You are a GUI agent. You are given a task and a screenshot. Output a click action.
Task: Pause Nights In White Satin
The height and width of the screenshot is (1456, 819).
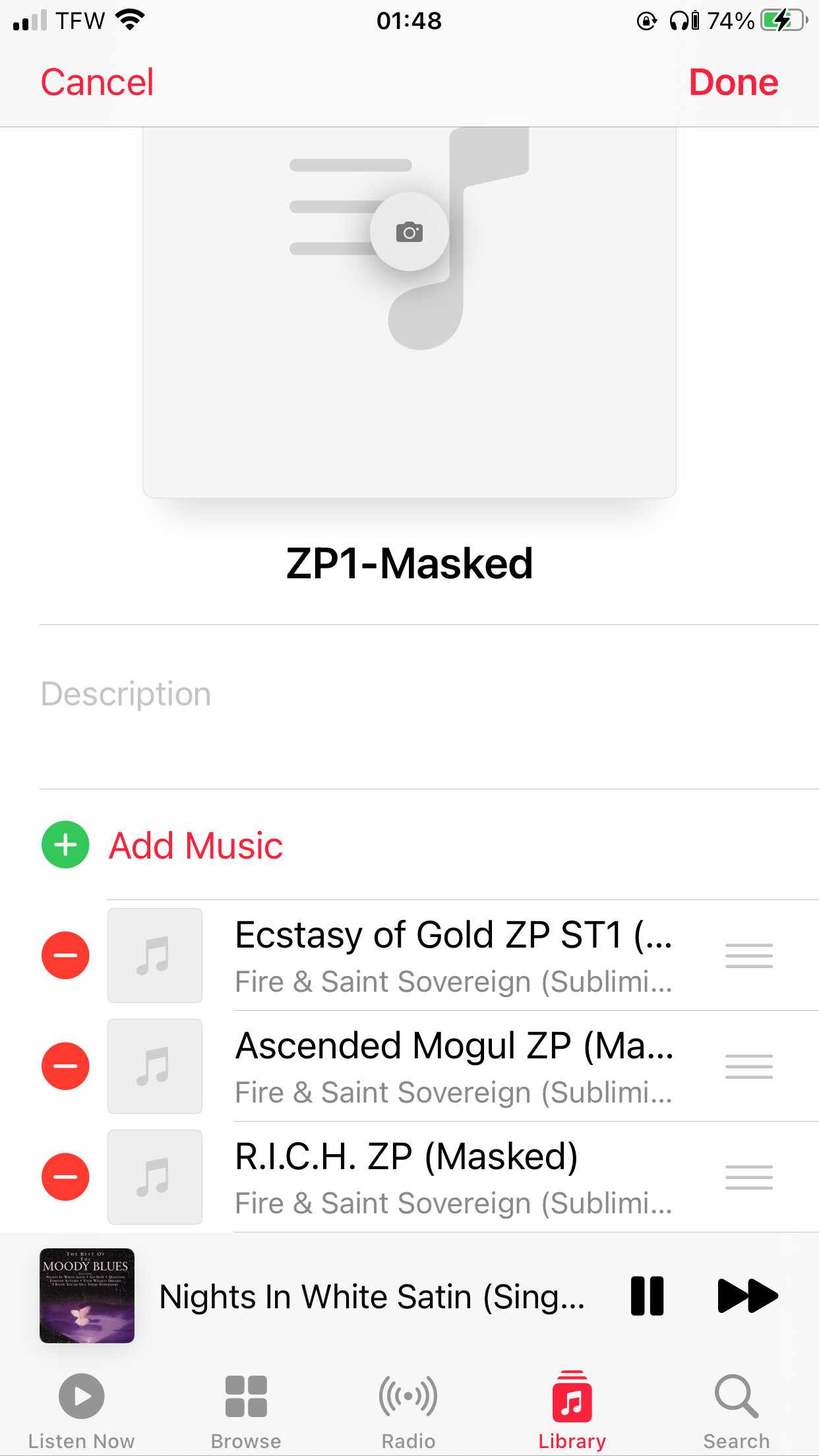pyautogui.click(x=647, y=1296)
